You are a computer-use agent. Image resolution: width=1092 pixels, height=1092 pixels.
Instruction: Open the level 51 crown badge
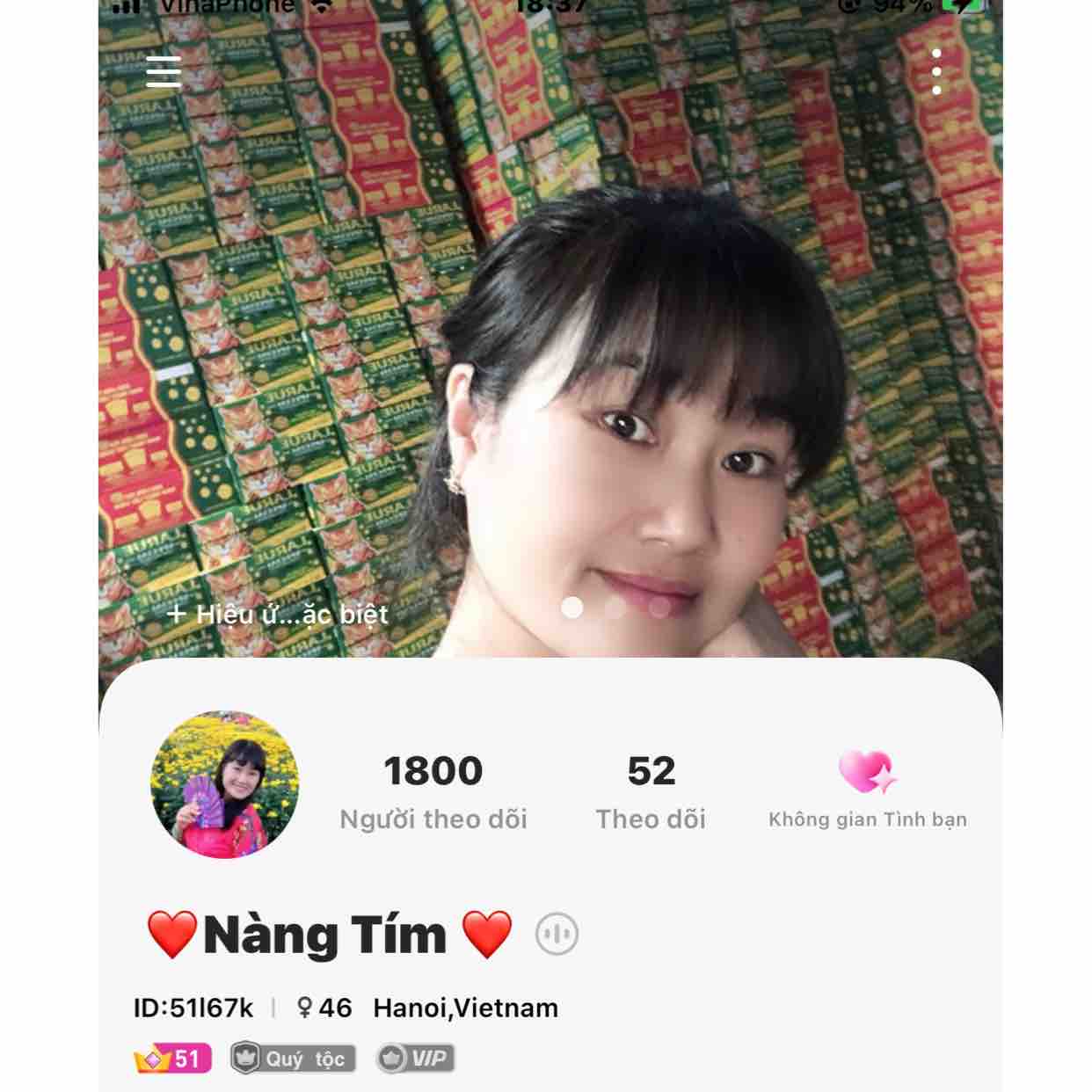[173, 1059]
